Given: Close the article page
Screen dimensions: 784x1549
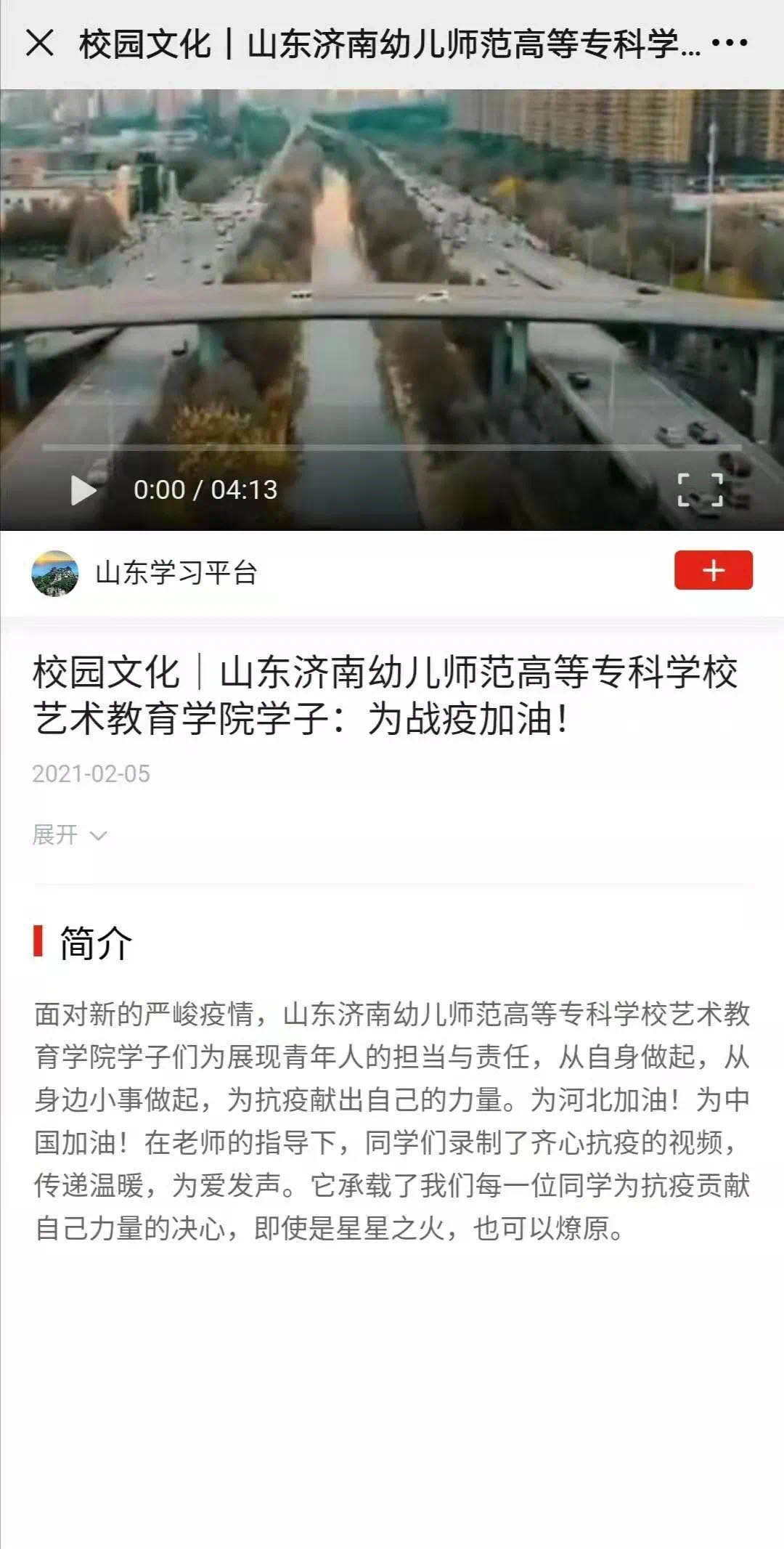Looking at the screenshot, I should pos(40,43).
